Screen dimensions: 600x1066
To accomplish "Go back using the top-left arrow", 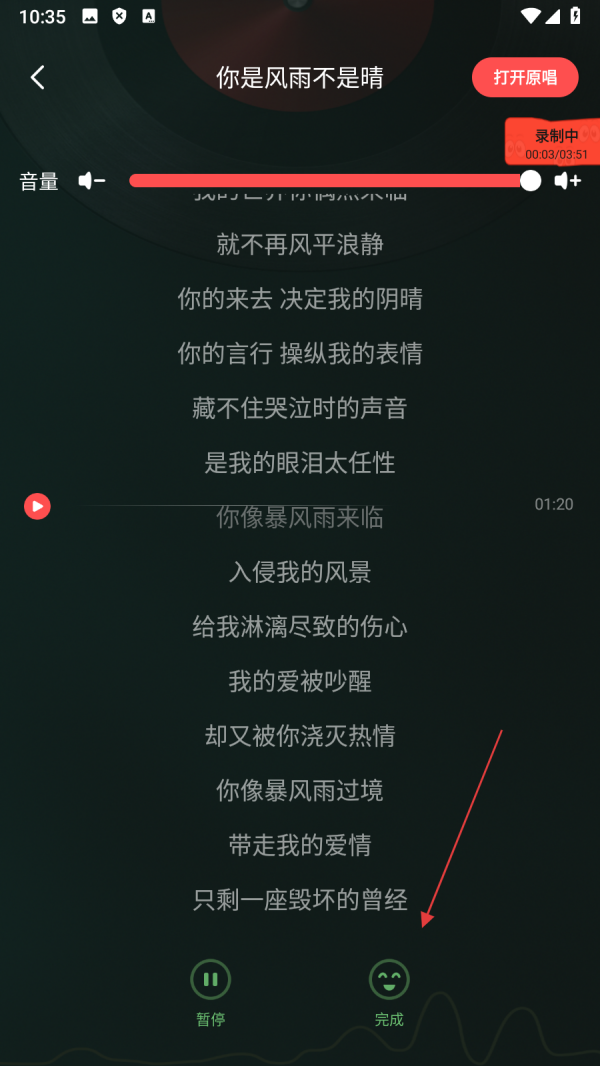I will pyautogui.click(x=38, y=78).
